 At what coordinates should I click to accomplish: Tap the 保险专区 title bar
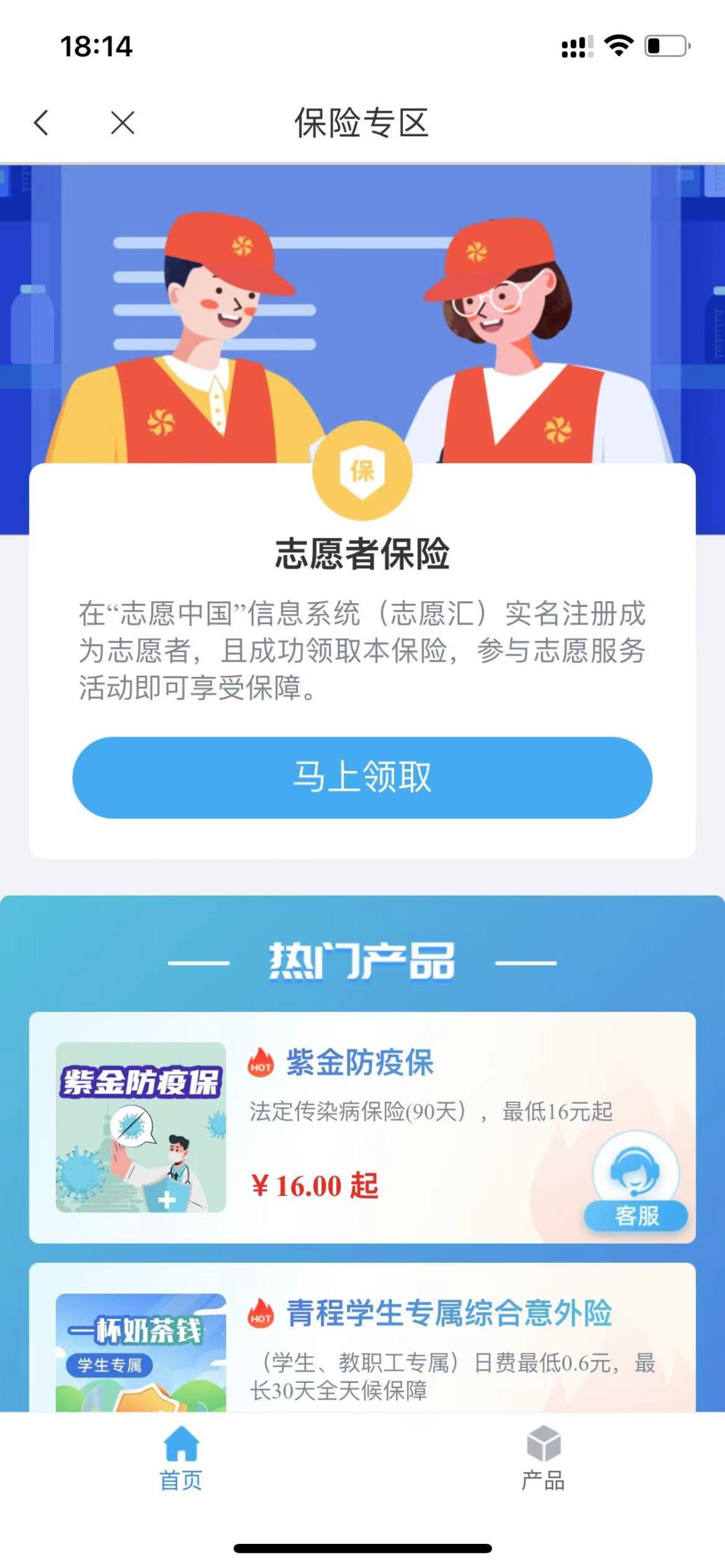(362, 122)
